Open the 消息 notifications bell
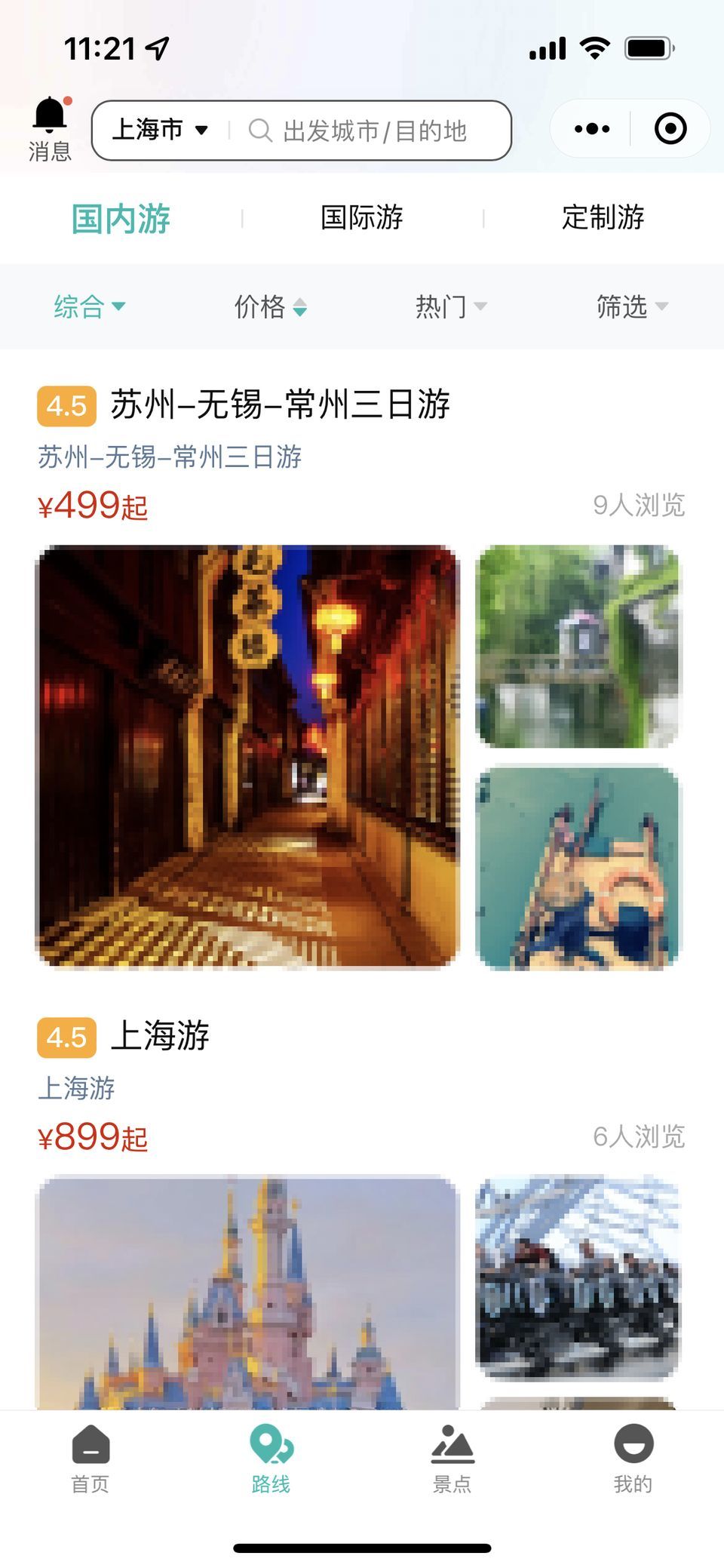724x1568 pixels. [50, 128]
